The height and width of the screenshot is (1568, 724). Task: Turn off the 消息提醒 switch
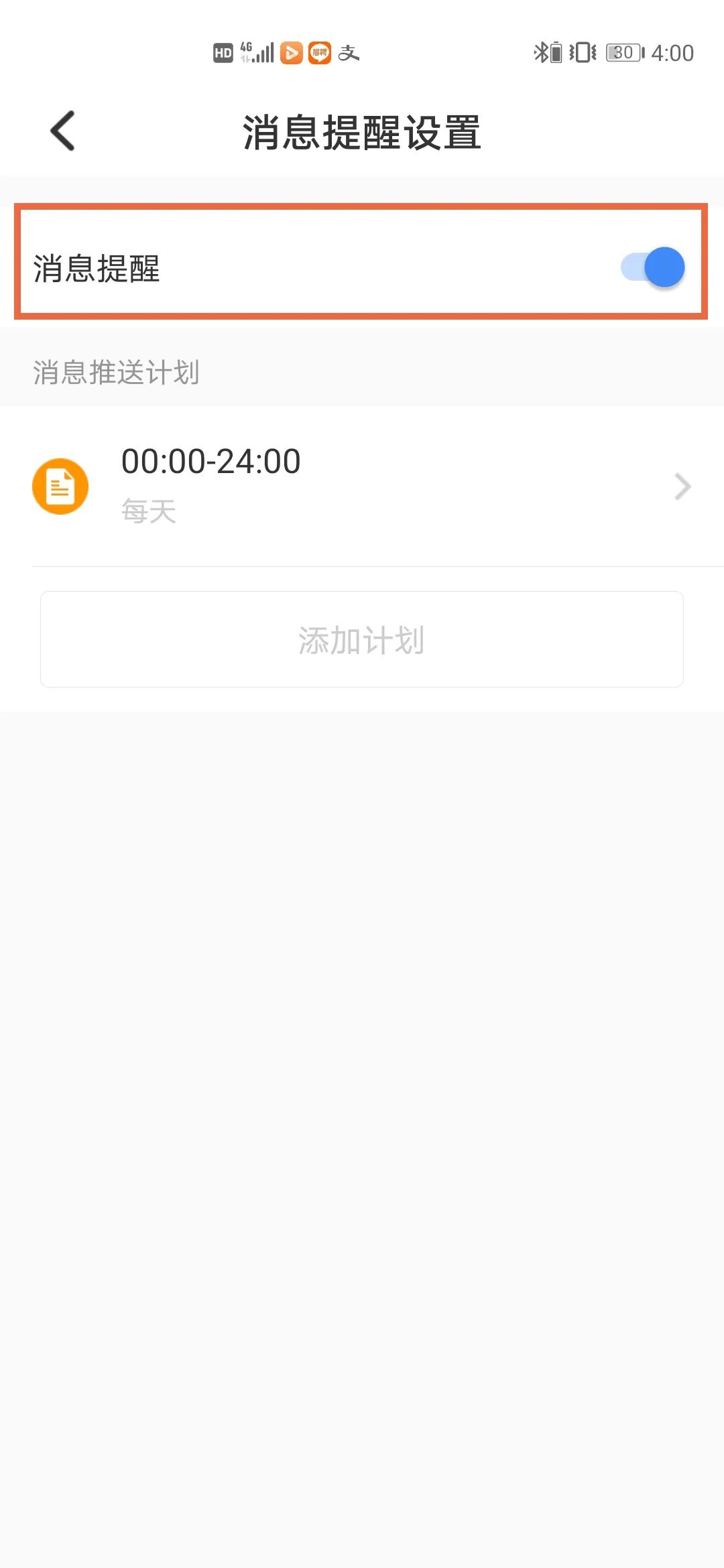[x=652, y=267]
